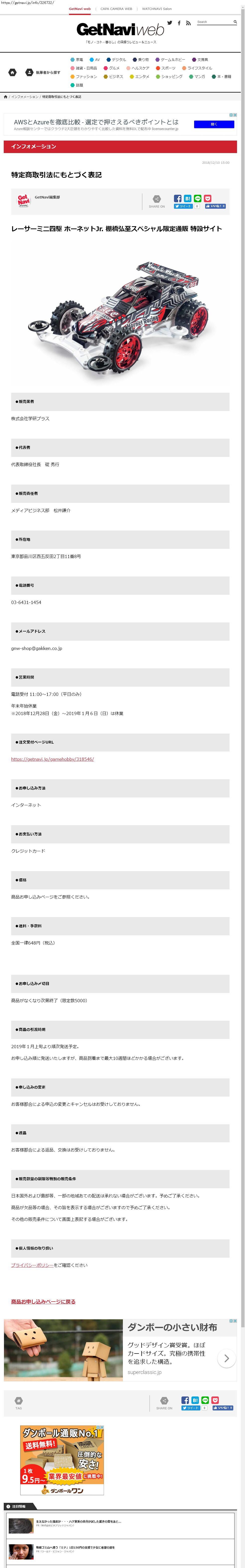This screenshot has width=245, height=1568.
Task: Tap the Search input field
Action: pos(214,22)
